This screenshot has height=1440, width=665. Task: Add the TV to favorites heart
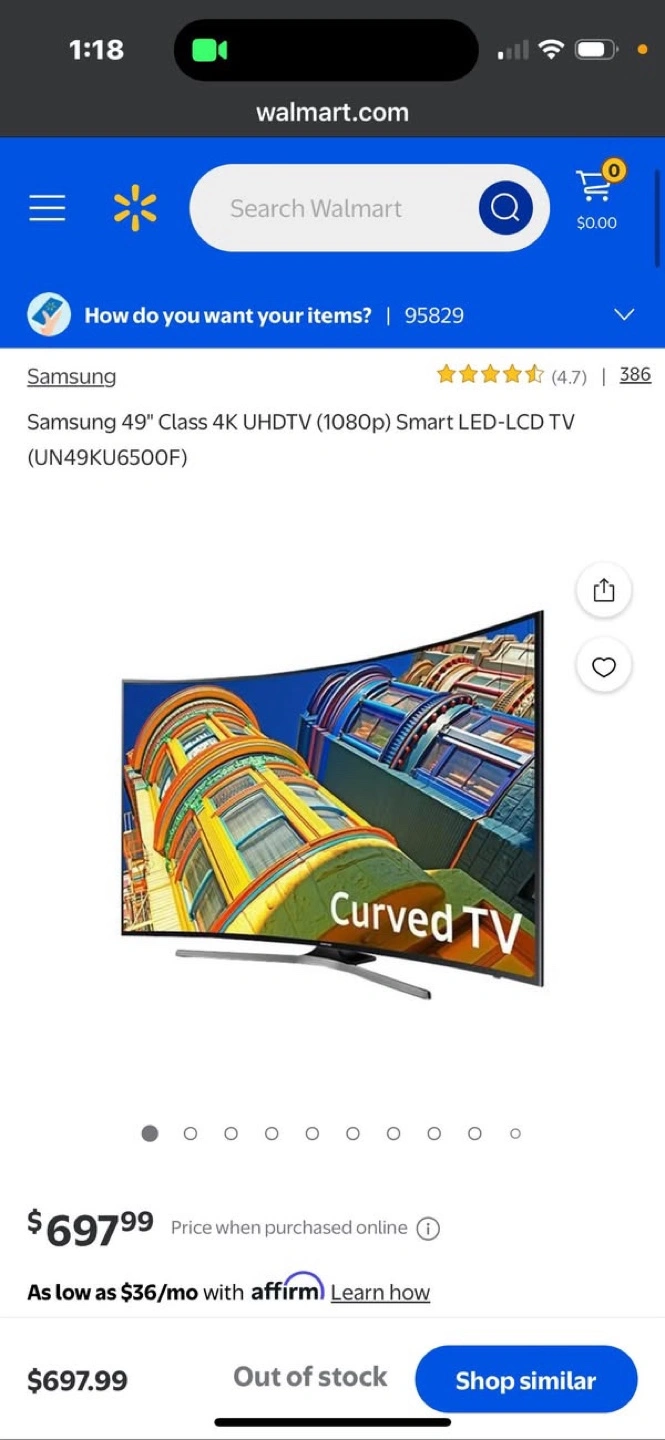click(x=604, y=667)
